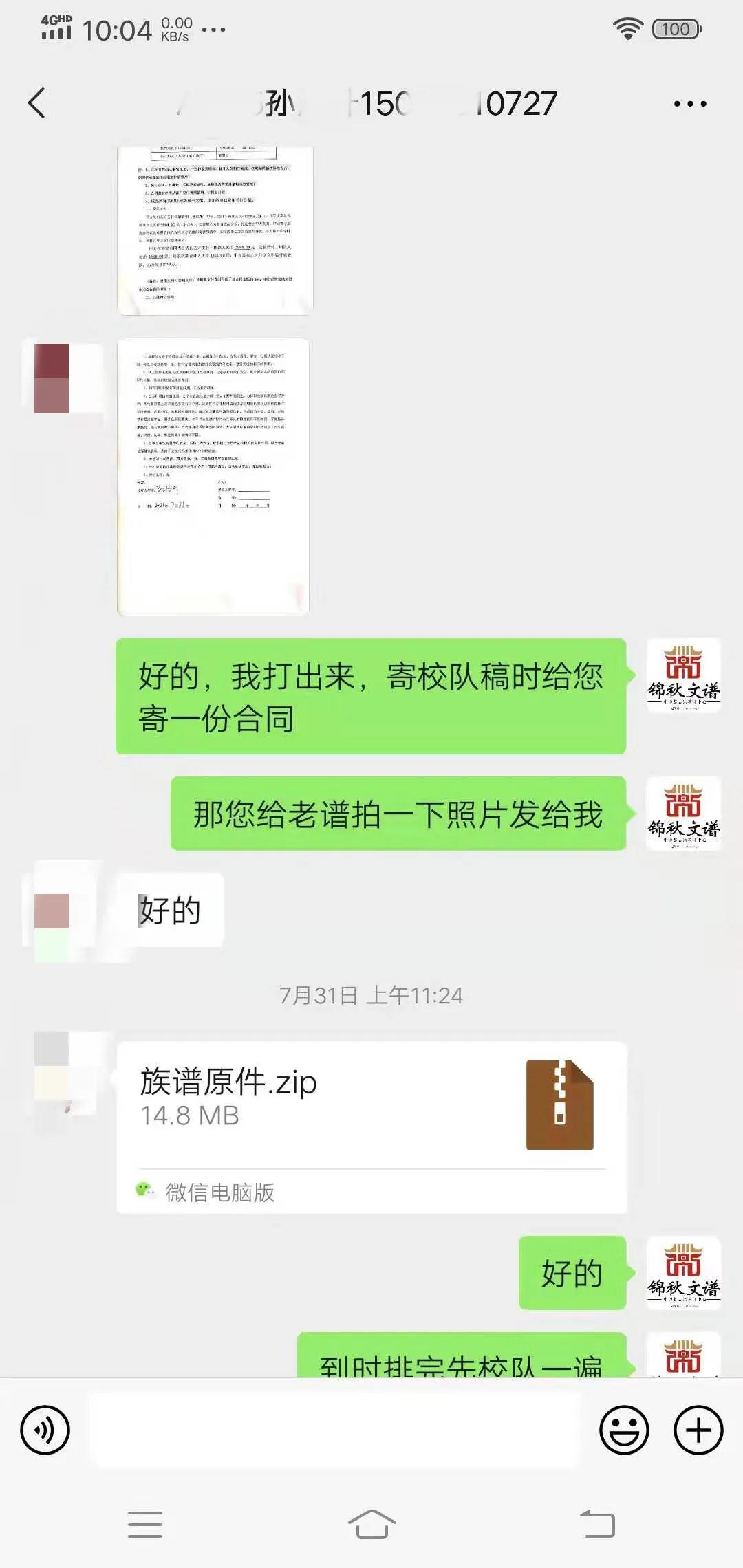Select the 好的 green message bubble
The width and height of the screenshot is (743, 1568).
(573, 1274)
